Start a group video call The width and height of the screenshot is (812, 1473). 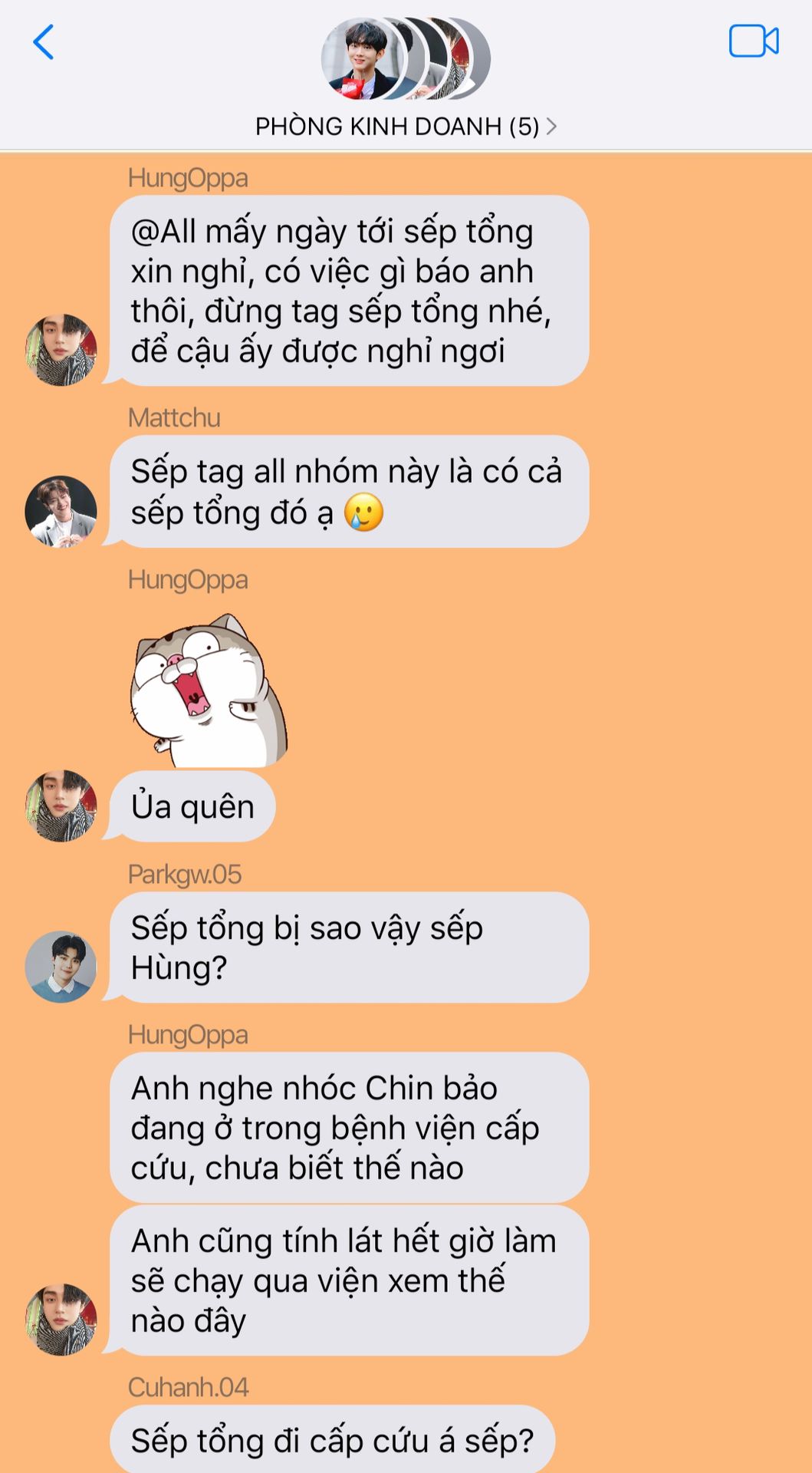(753, 41)
